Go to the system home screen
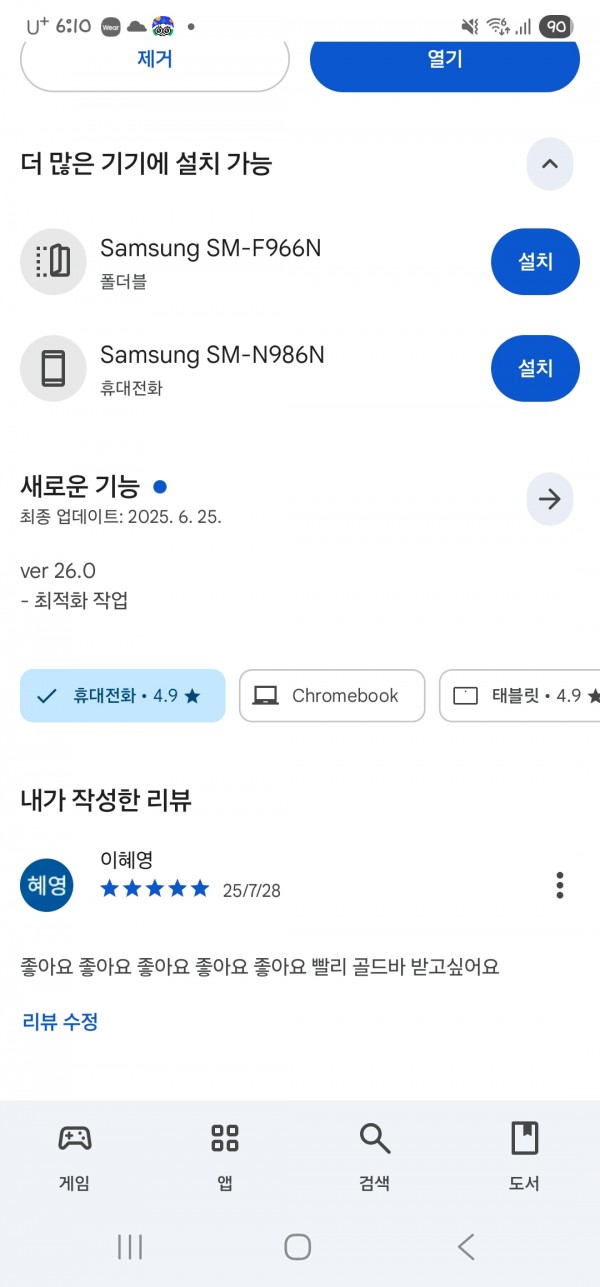Image resolution: width=600 pixels, height=1287 pixels. (x=298, y=1246)
